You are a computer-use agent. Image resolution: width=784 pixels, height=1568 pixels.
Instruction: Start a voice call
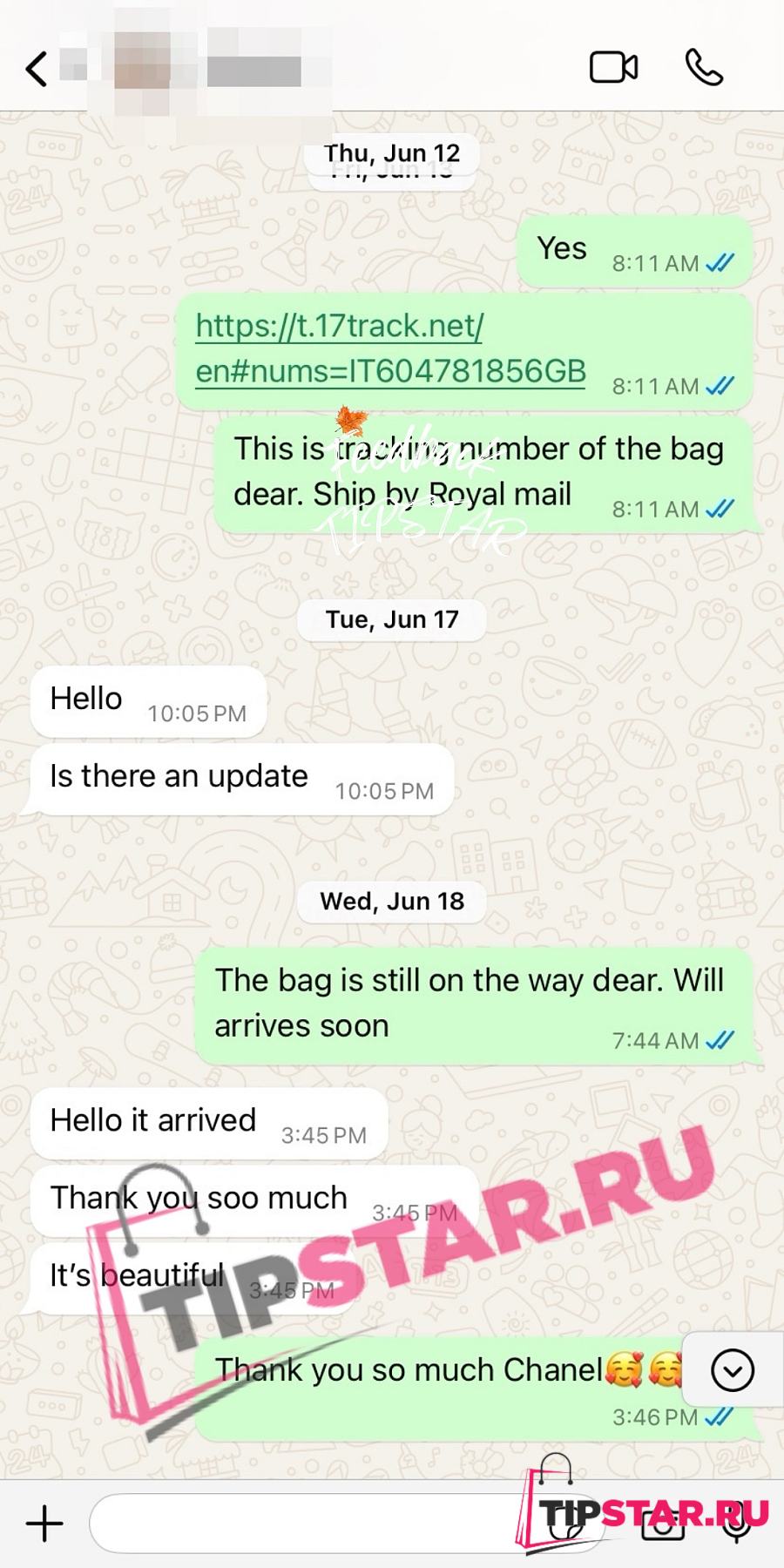[704, 67]
